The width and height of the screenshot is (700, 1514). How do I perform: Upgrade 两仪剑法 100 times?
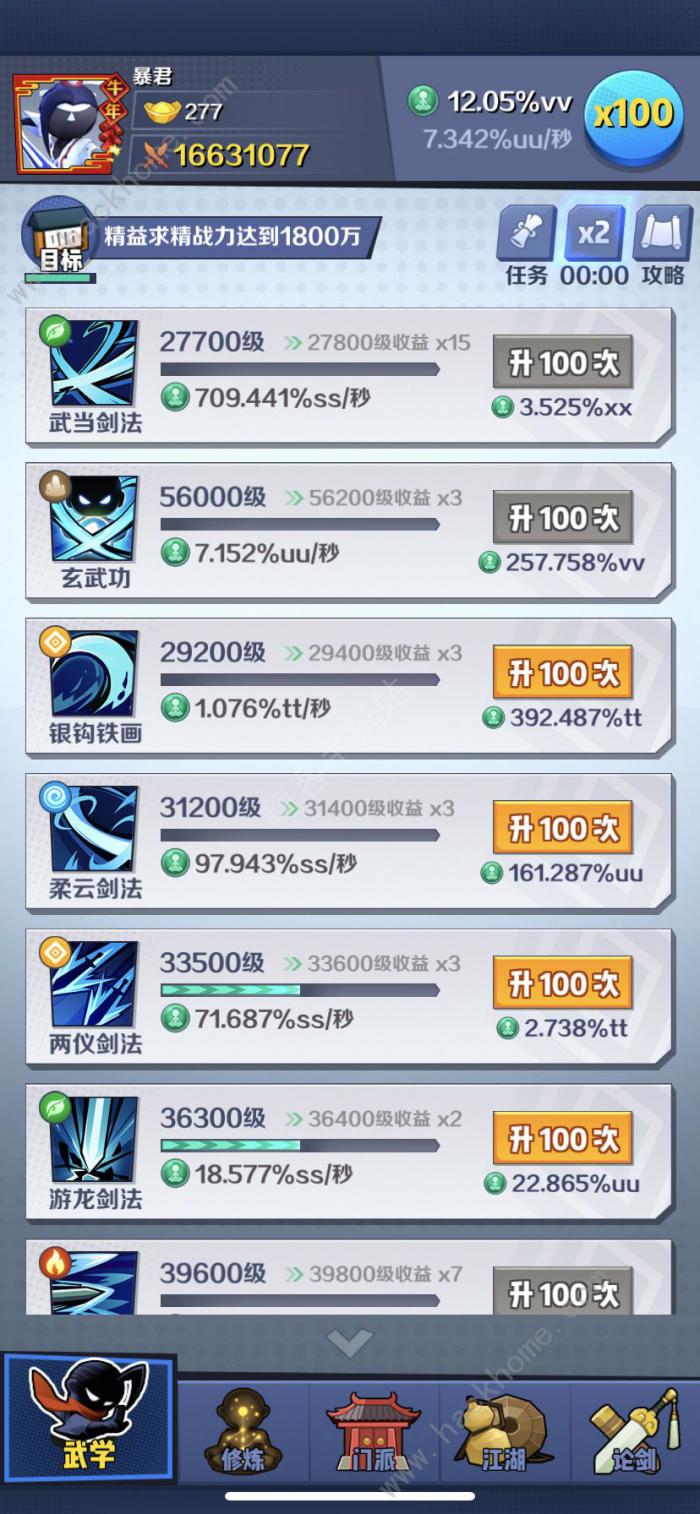[563, 984]
